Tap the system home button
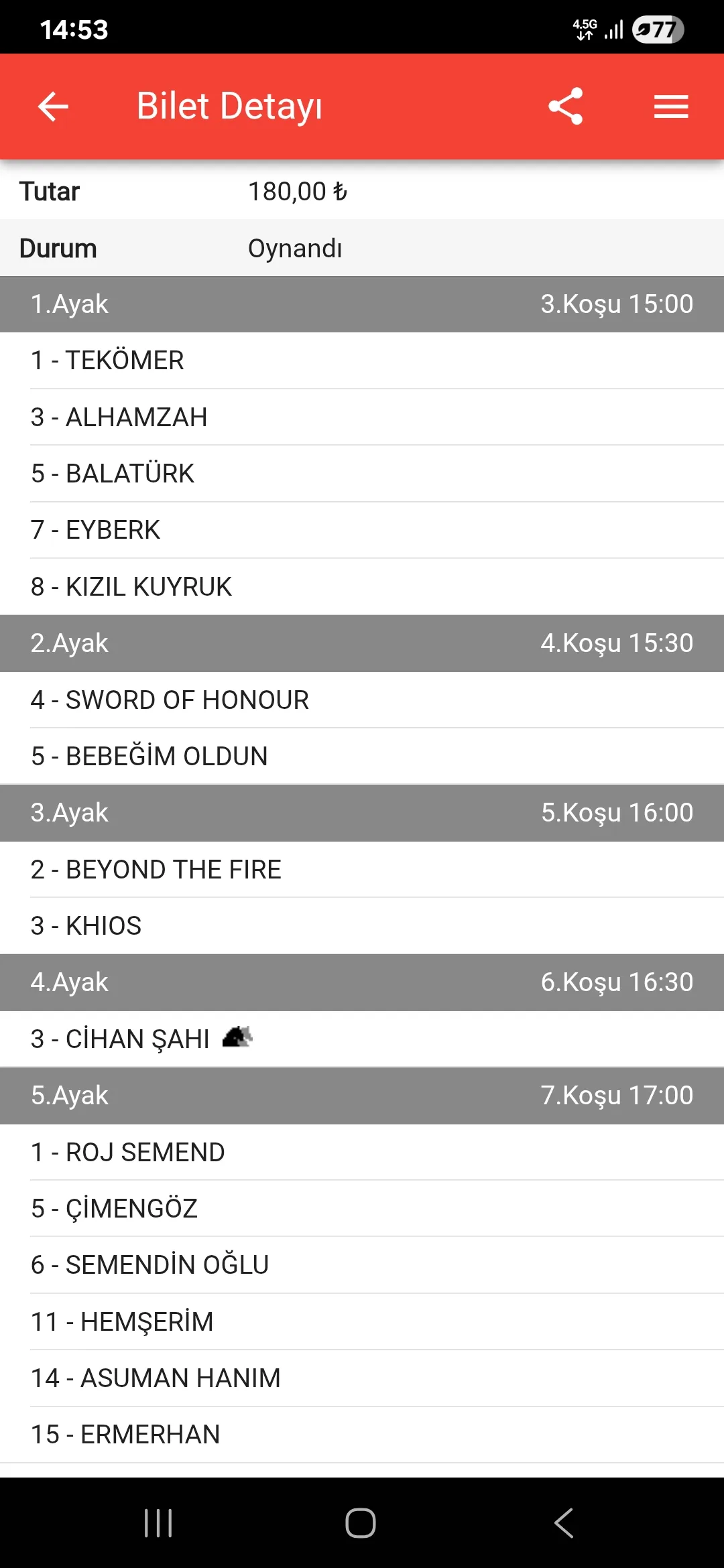Viewport: 724px width, 1568px height. pos(361,1523)
